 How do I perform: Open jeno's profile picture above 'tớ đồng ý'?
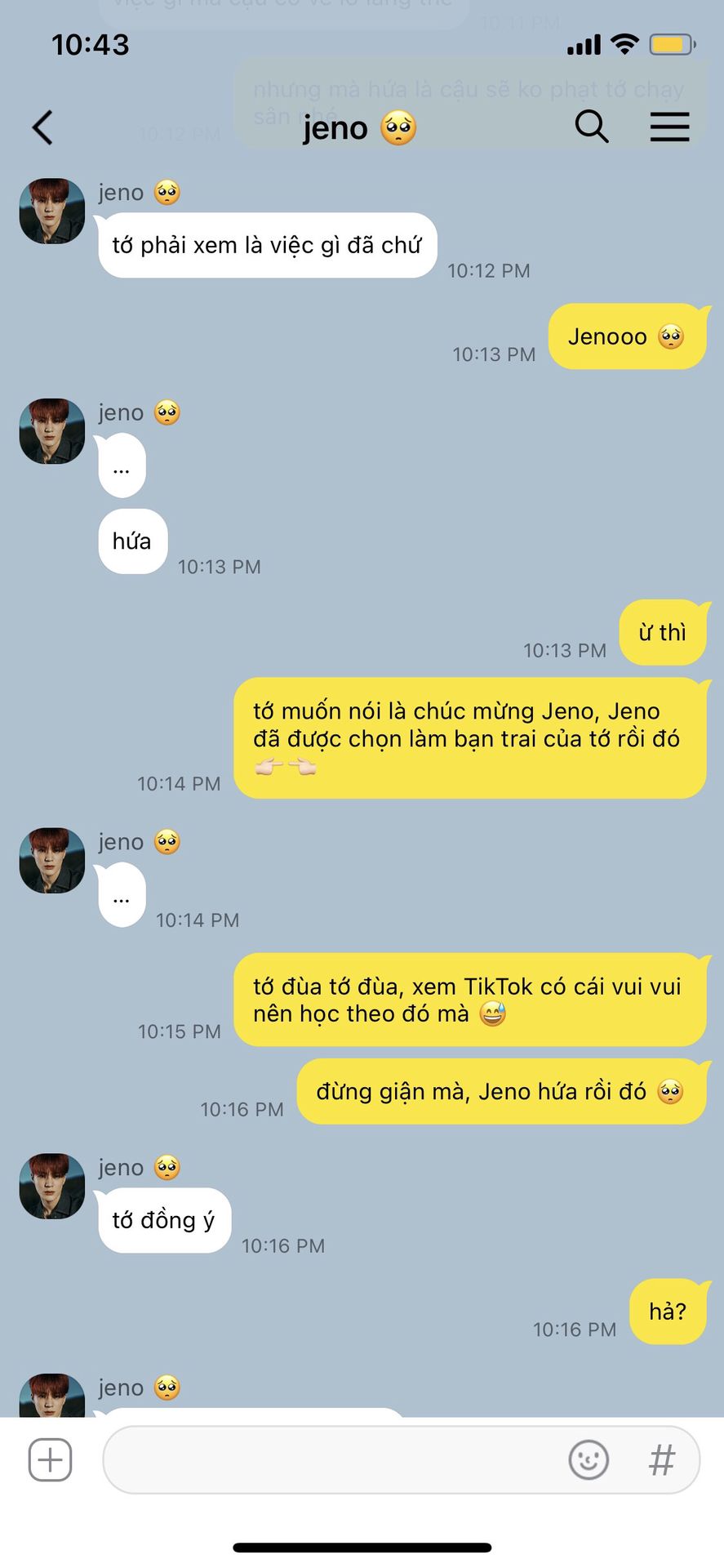click(52, 1186)
